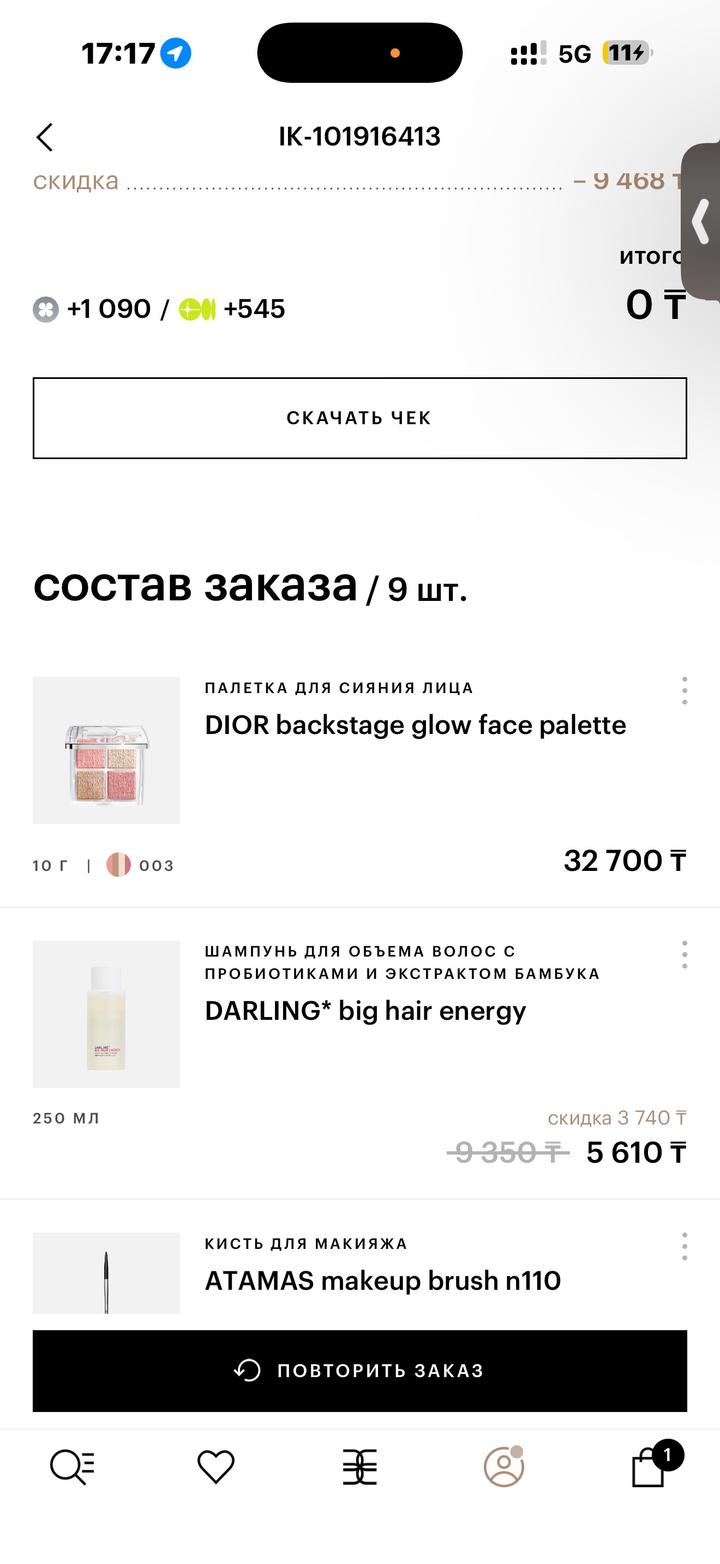This screenshot has height=1564, width=720.
Task: Switch to the favorites heart tab
Action: tap(215, 1467)
